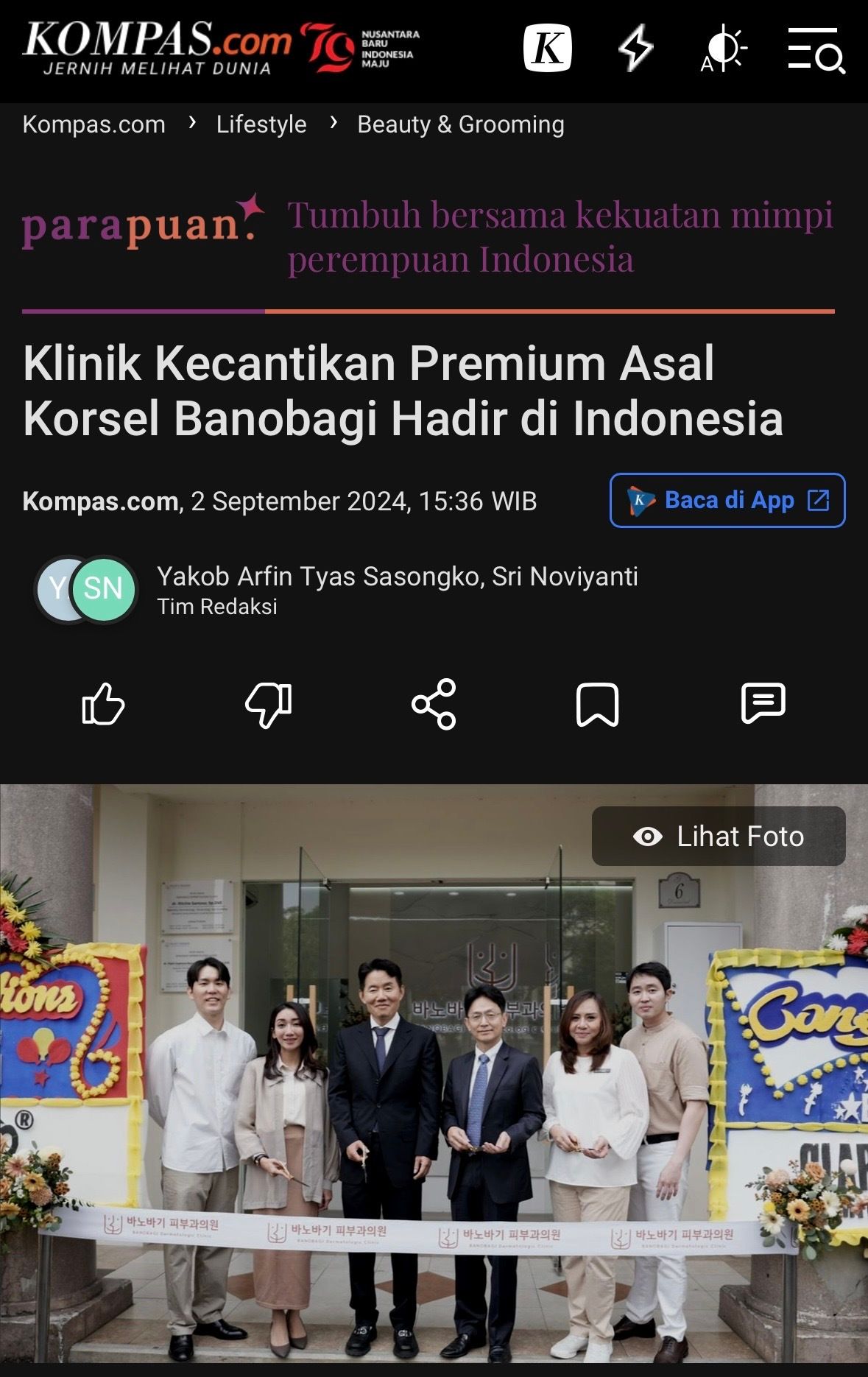The width and height of the screenshot is (868, 1377).
Task: Open the menu and search icon
Action: (x=816, y=49)
